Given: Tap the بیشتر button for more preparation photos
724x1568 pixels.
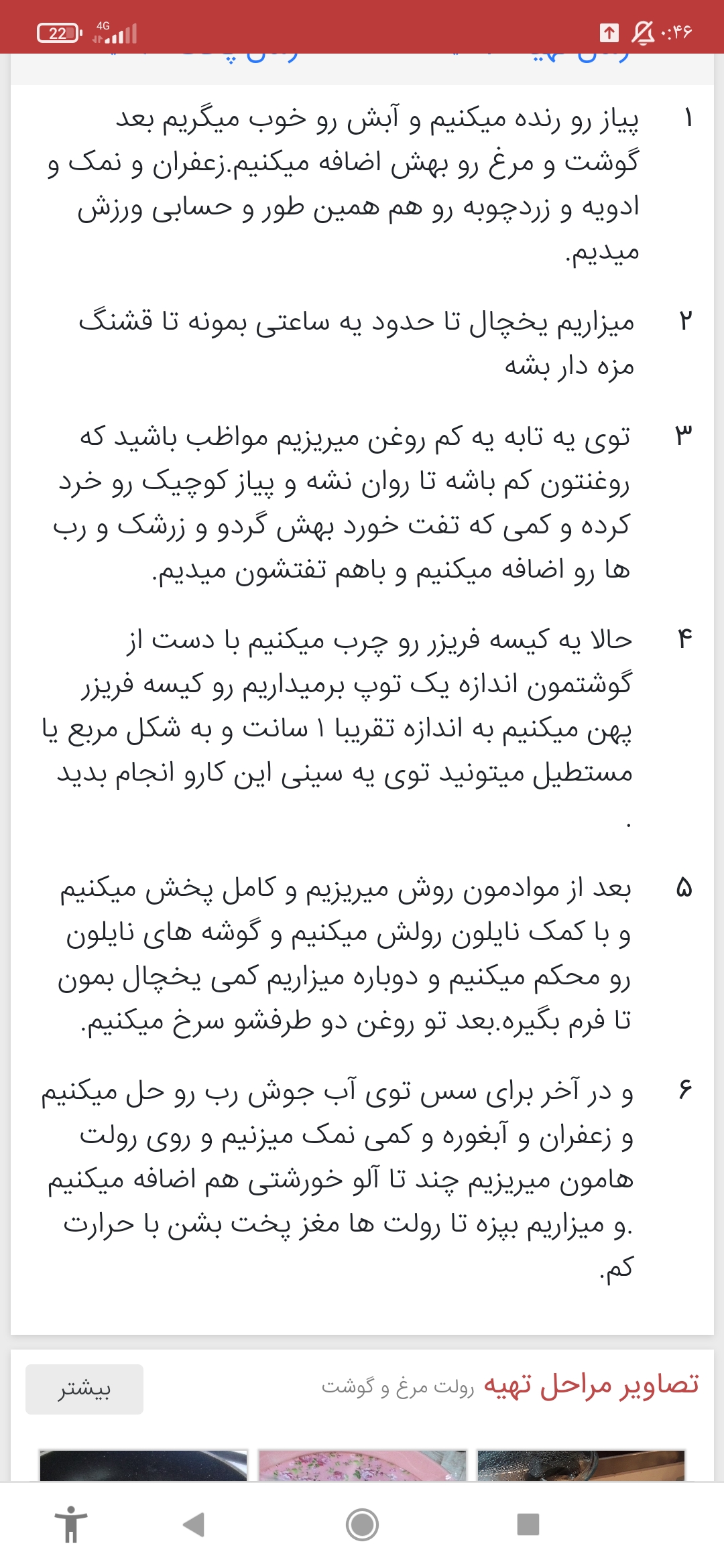Looking at the screenshot, I should click(84, 1389).
